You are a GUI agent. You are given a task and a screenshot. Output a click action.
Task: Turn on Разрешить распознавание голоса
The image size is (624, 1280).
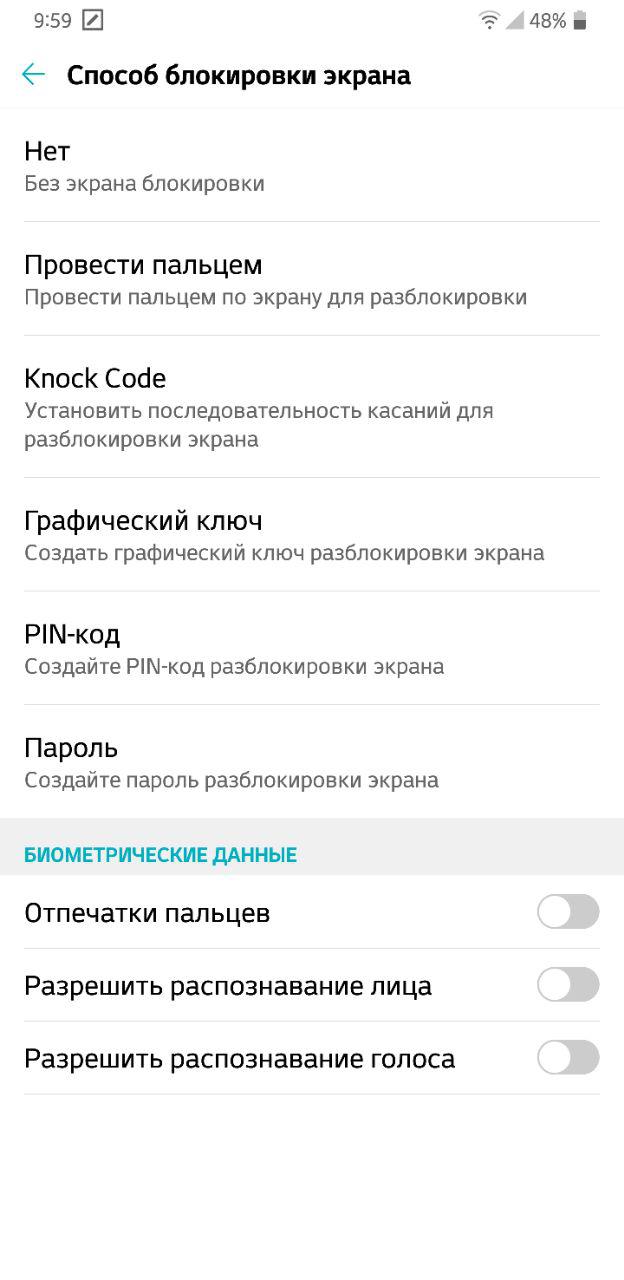(568, 1058)
